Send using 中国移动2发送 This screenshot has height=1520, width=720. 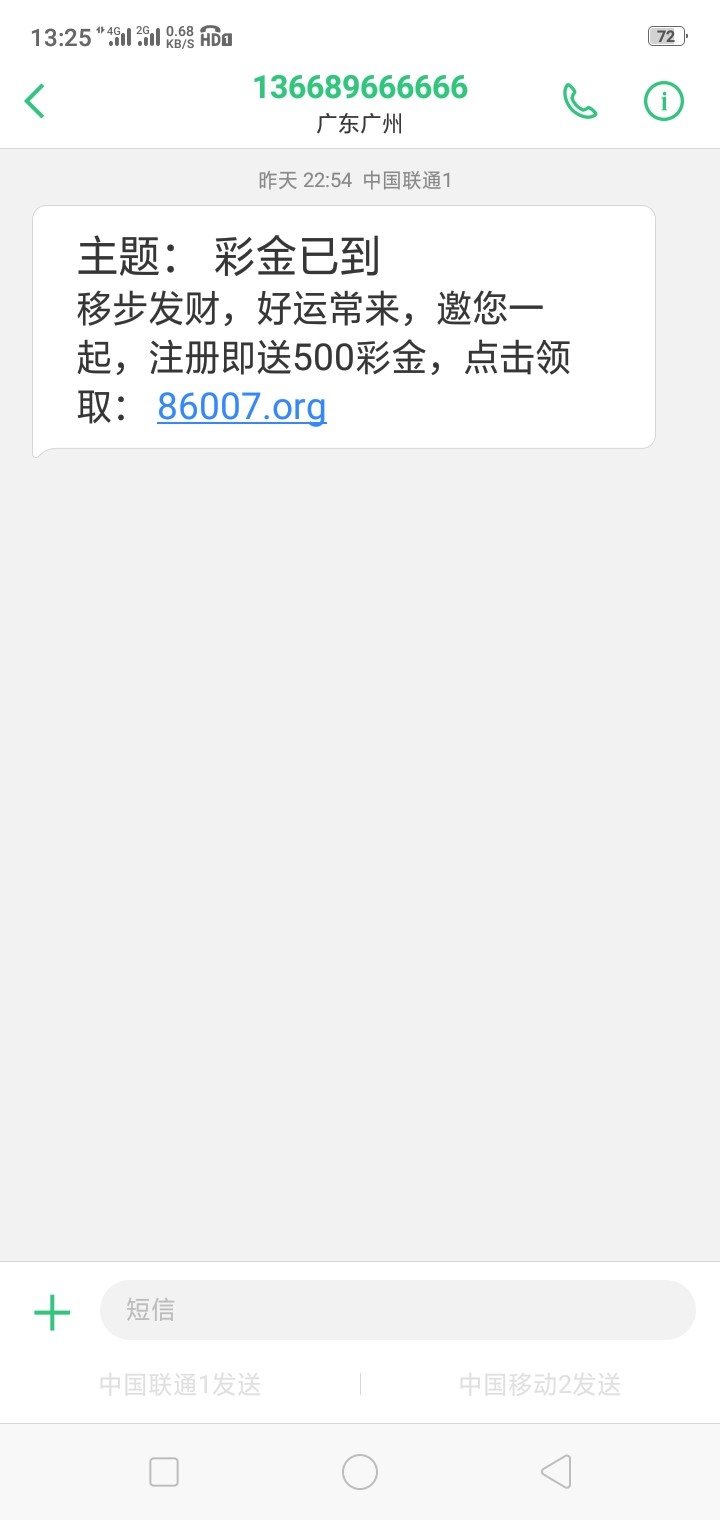coord(540,1385)
